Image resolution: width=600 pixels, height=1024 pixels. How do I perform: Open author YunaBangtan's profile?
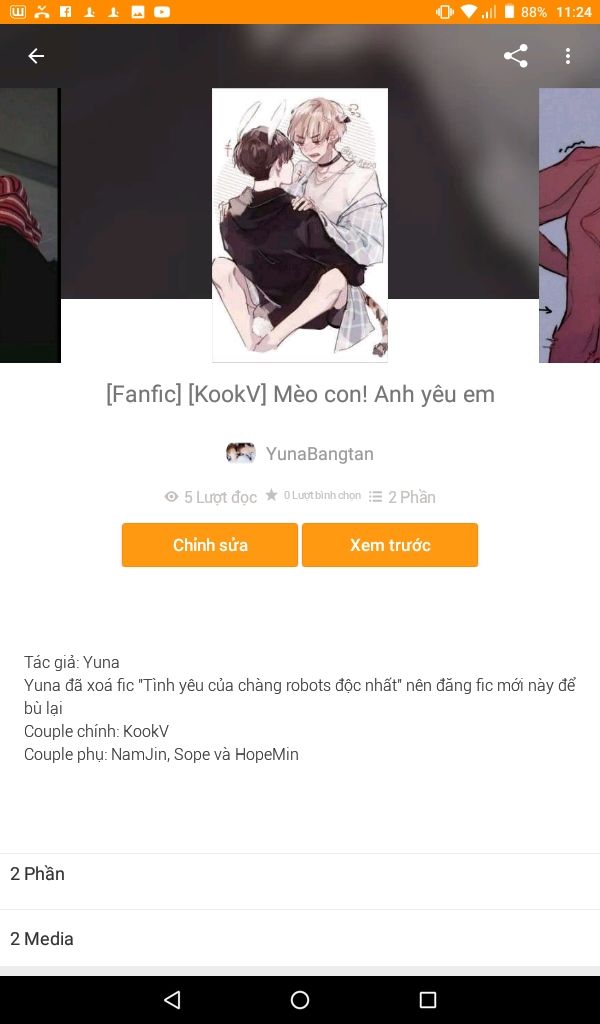tap(300, 453)
